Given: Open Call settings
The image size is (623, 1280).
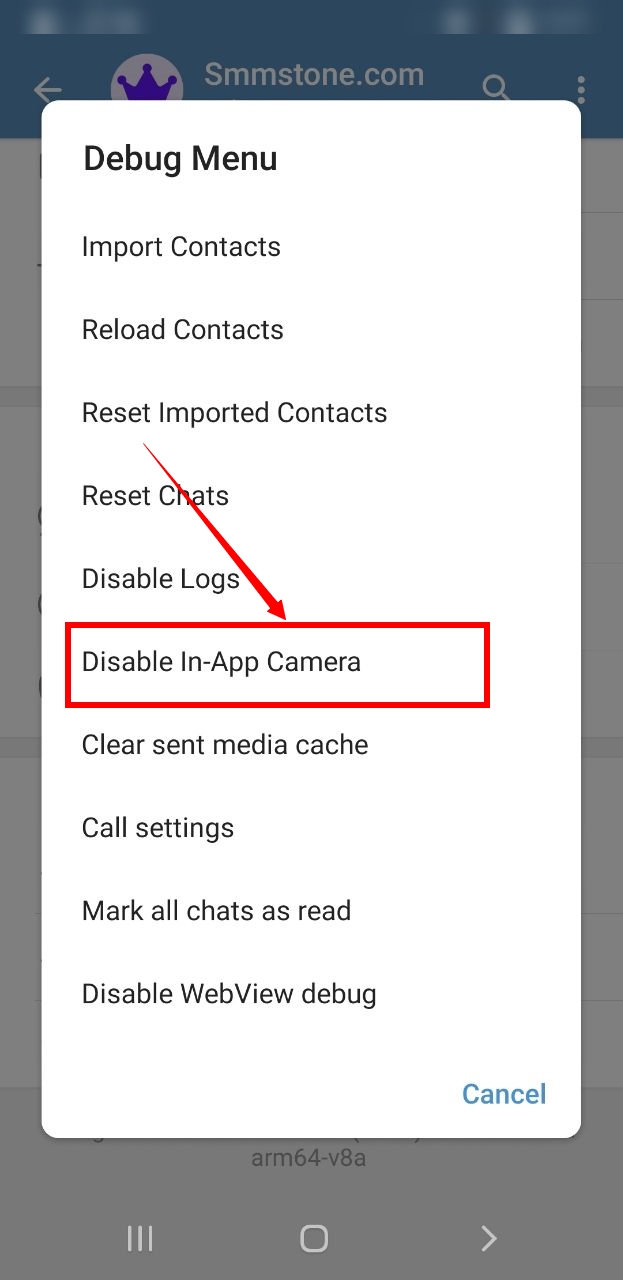Looking at the screenshot, I should [x=311, y=828].
